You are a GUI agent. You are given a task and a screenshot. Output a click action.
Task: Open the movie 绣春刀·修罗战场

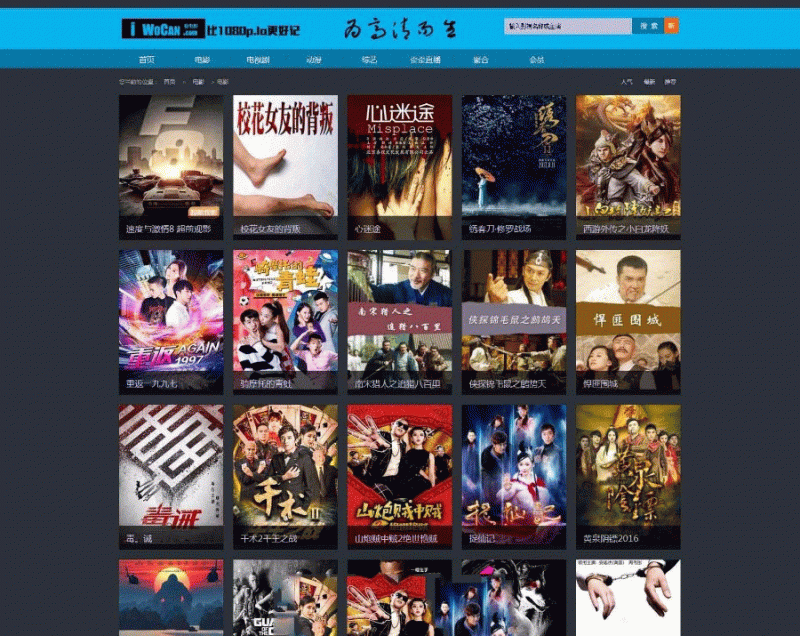513,165
